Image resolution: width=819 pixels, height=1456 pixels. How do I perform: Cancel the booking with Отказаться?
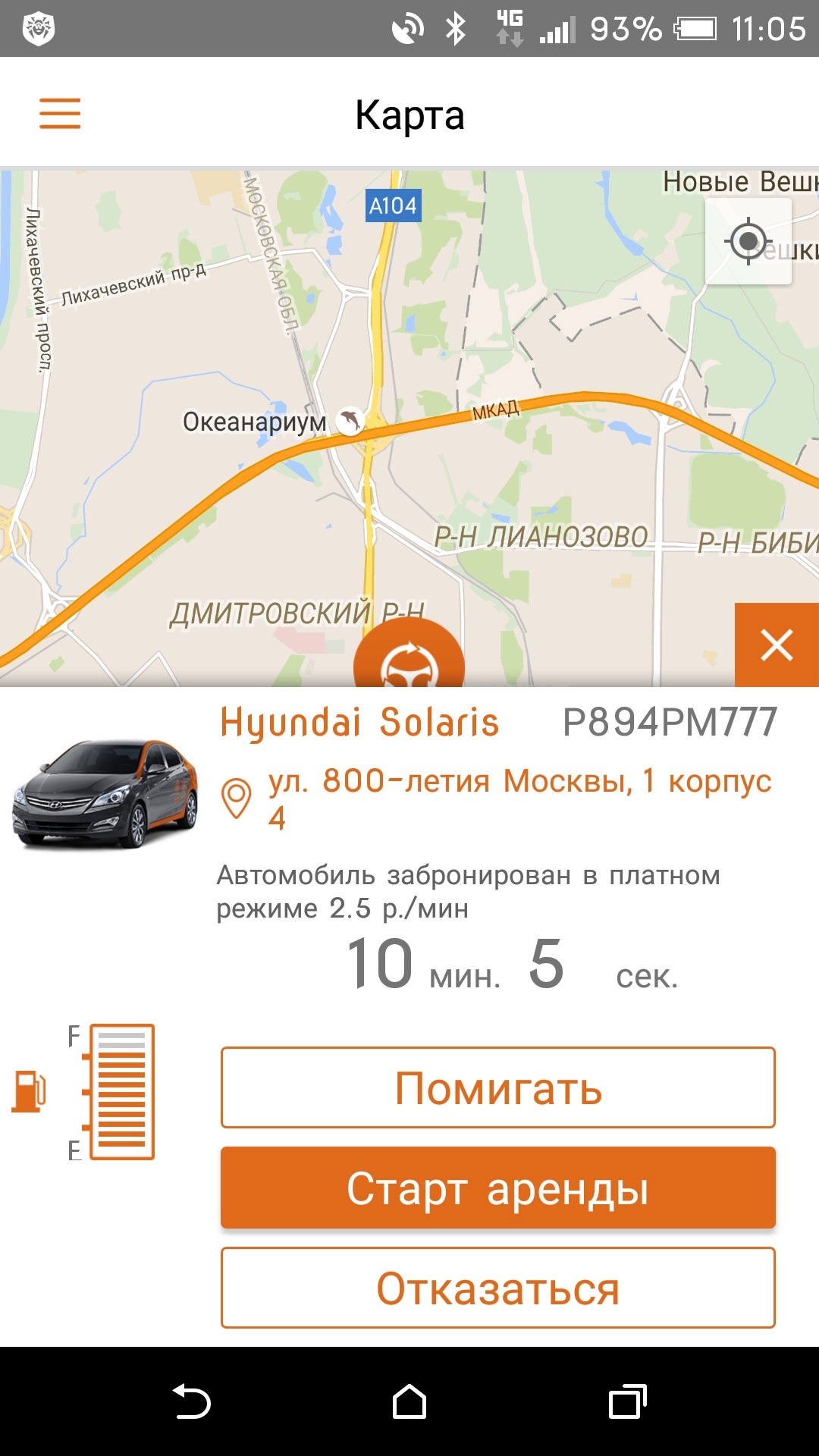[x=498, y=1288]
